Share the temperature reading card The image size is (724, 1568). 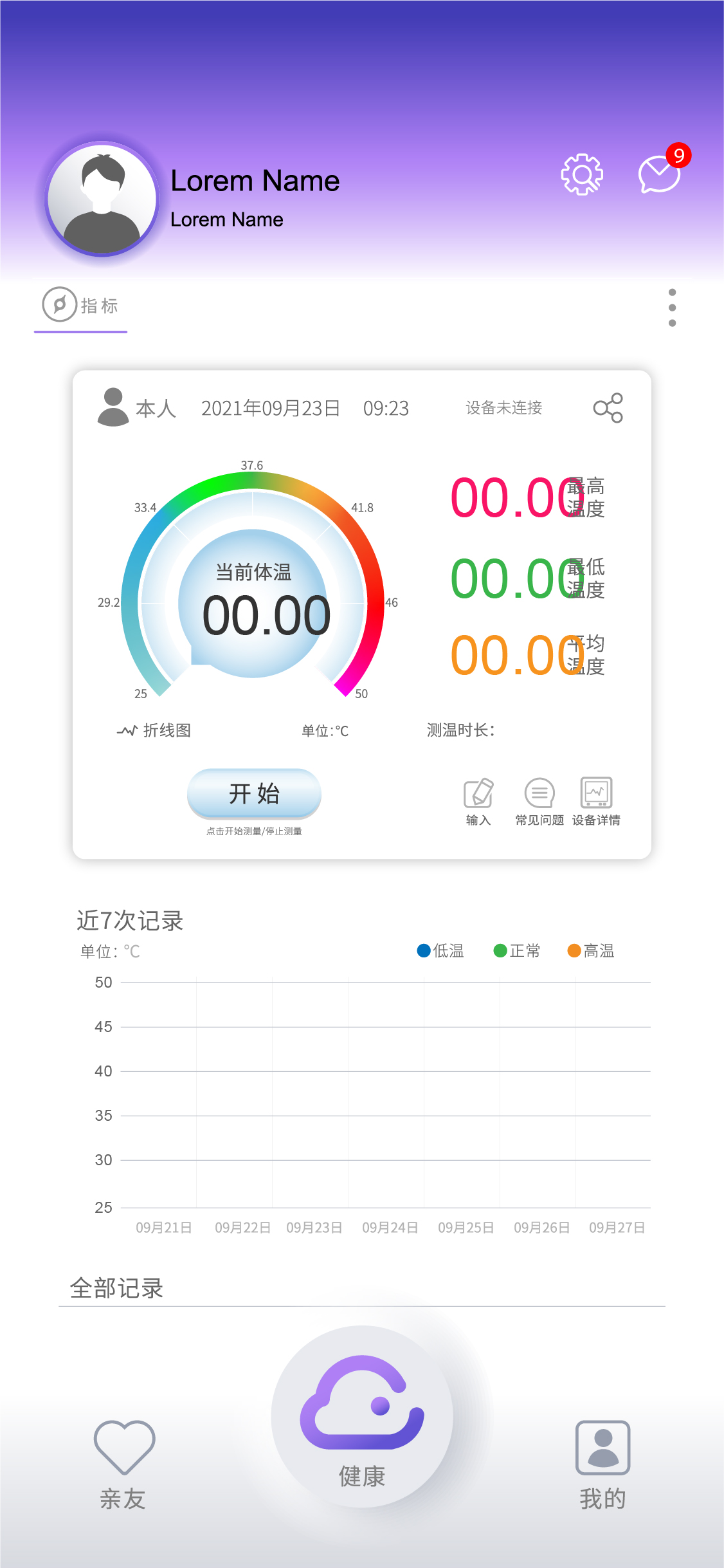(x=608, y=408)
